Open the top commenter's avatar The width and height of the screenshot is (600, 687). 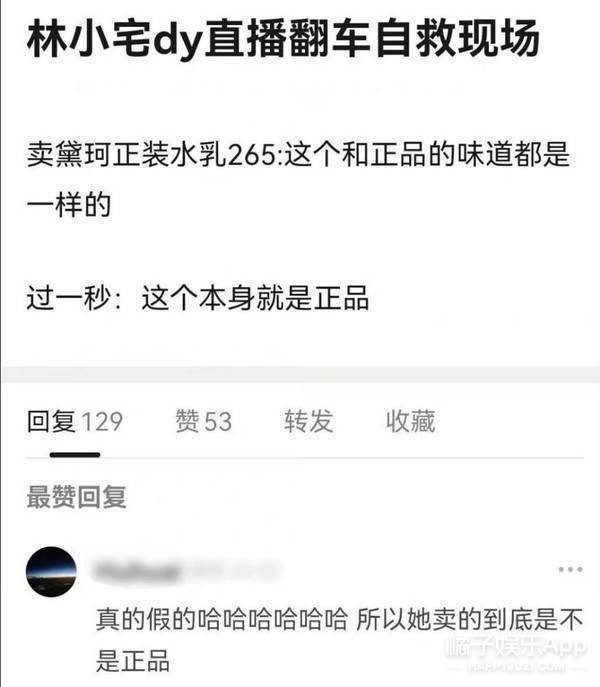click(51, 572)
